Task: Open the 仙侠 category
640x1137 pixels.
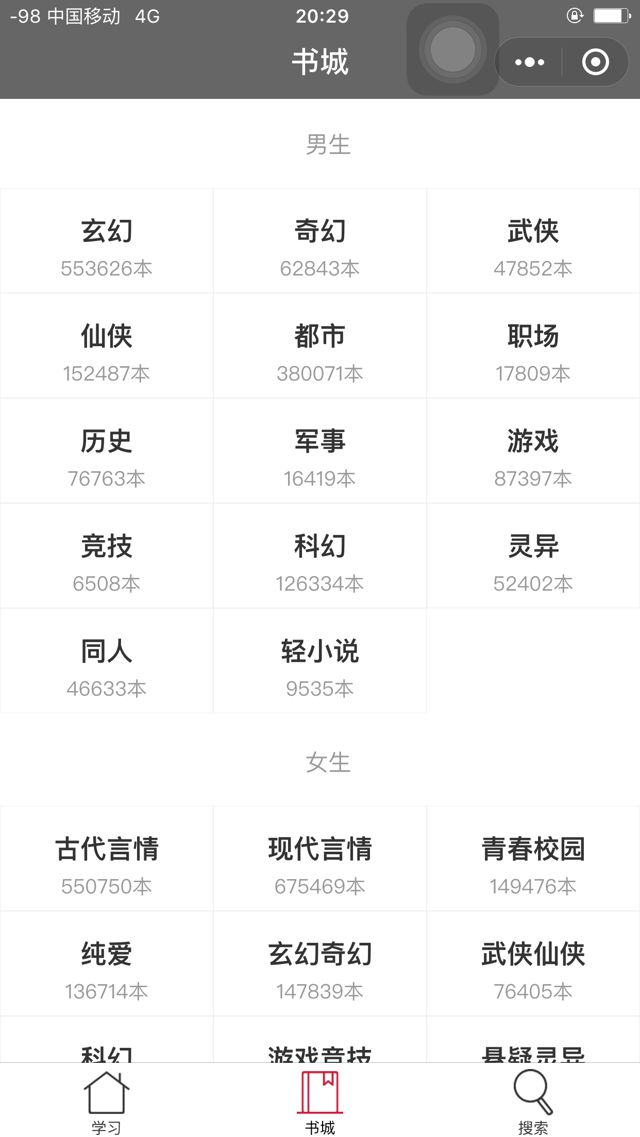Action: coord(107,347)
